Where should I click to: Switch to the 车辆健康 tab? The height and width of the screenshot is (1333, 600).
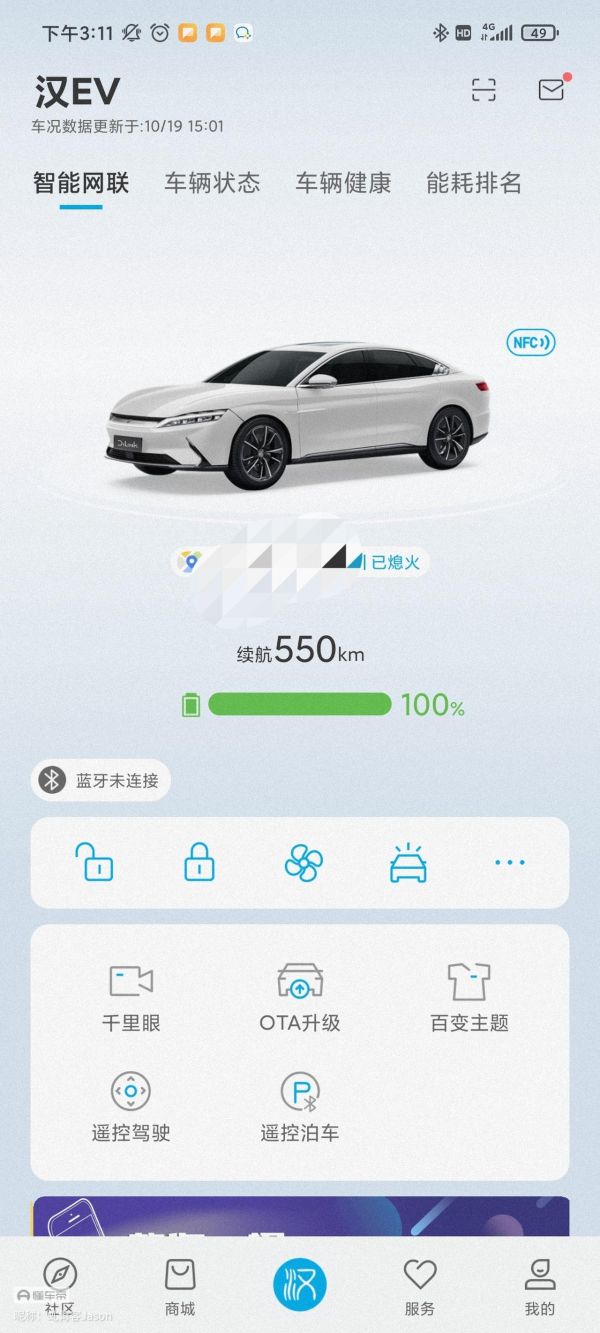pos(343,183)
